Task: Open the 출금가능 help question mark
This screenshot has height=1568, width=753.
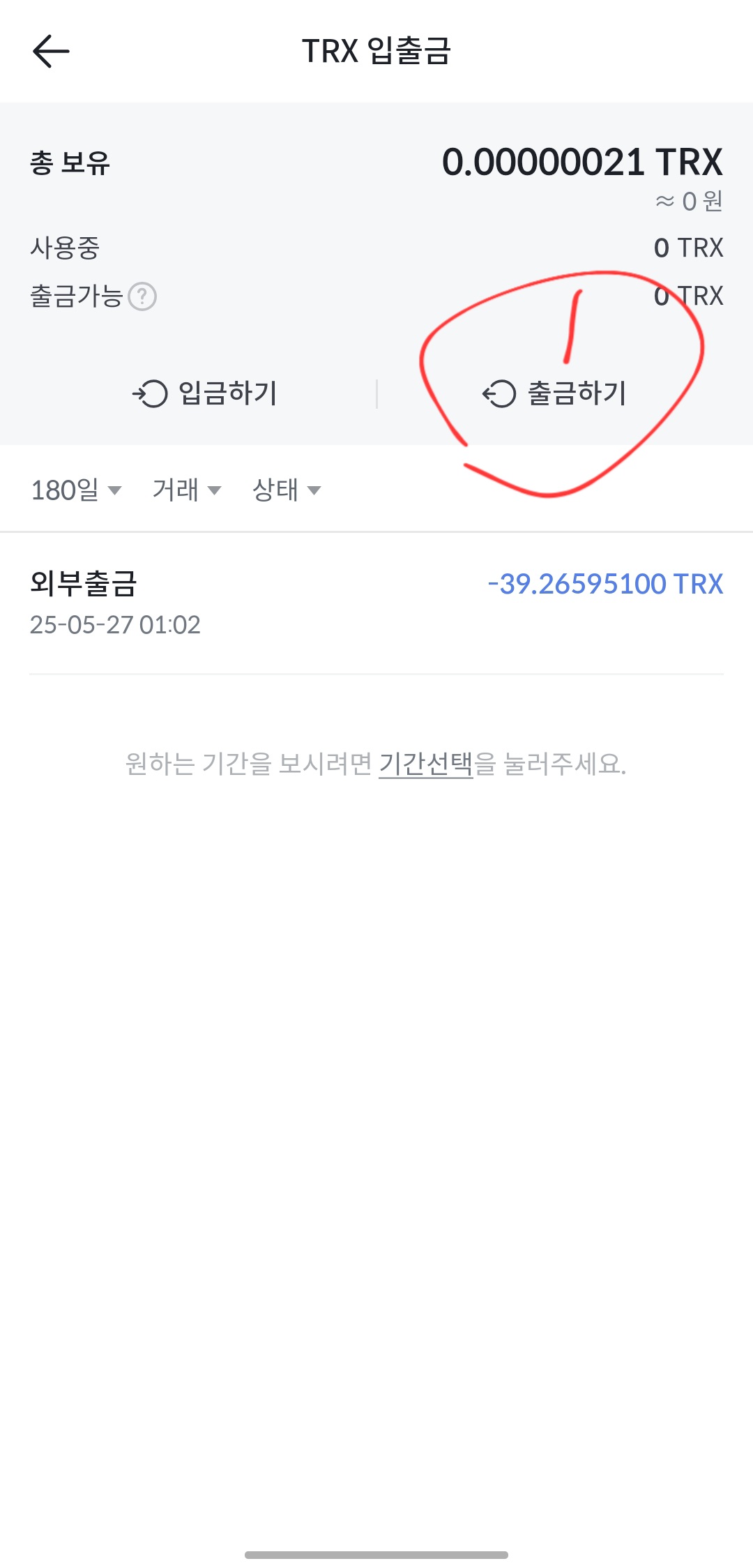Action: 142,296
